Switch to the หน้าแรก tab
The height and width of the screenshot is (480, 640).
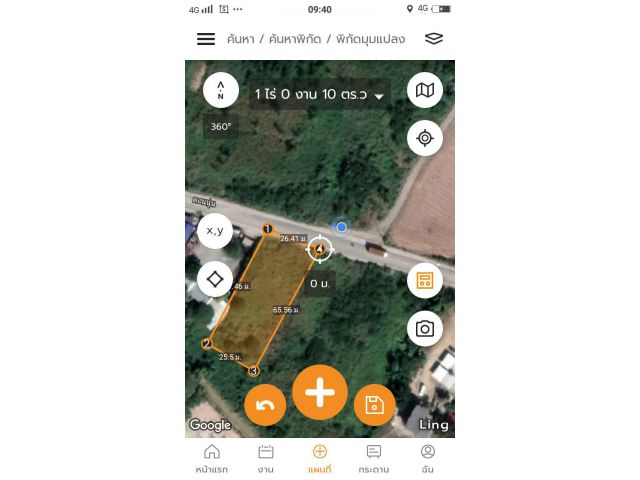[212, 459]
